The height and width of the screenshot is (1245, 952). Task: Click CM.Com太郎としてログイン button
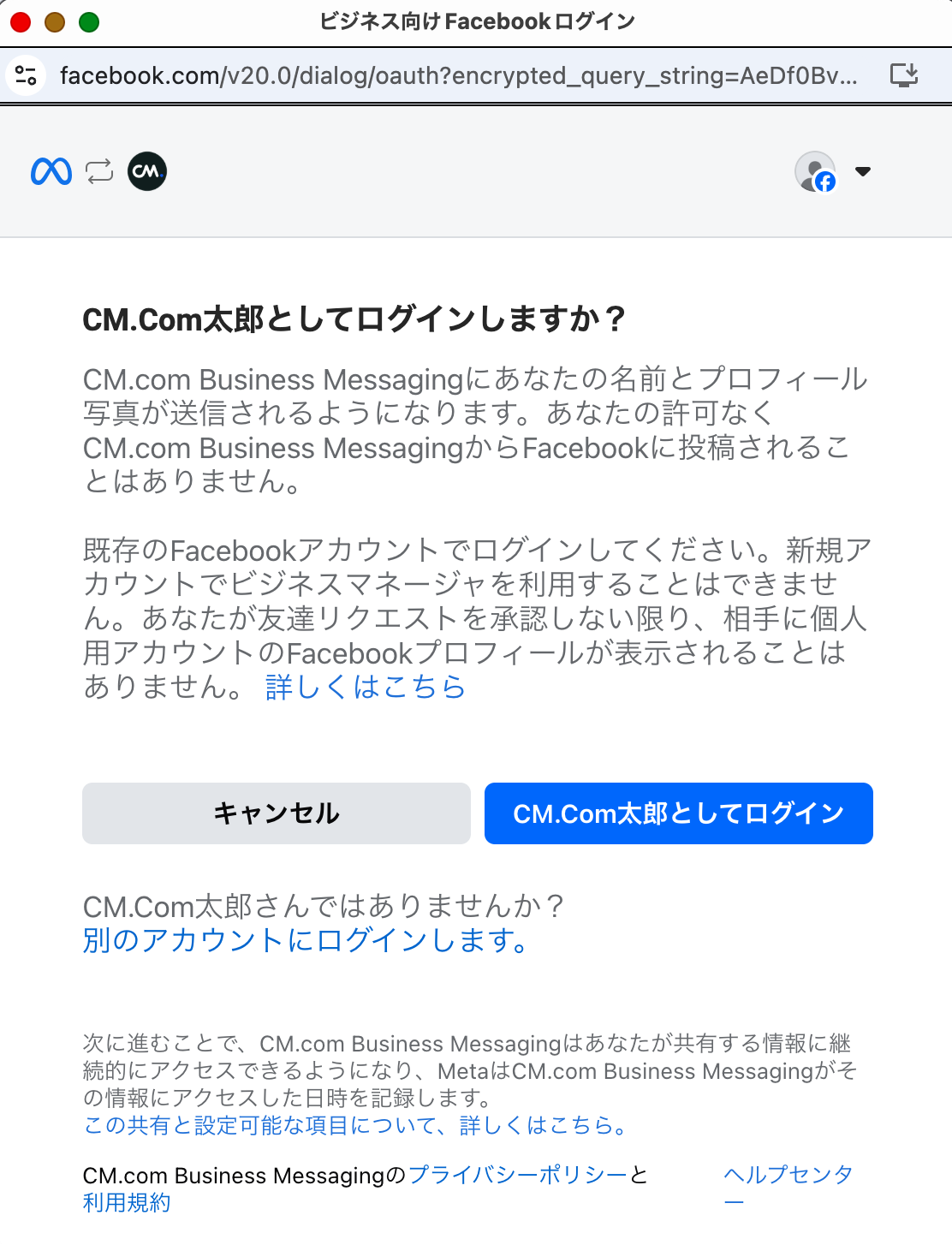678,813
